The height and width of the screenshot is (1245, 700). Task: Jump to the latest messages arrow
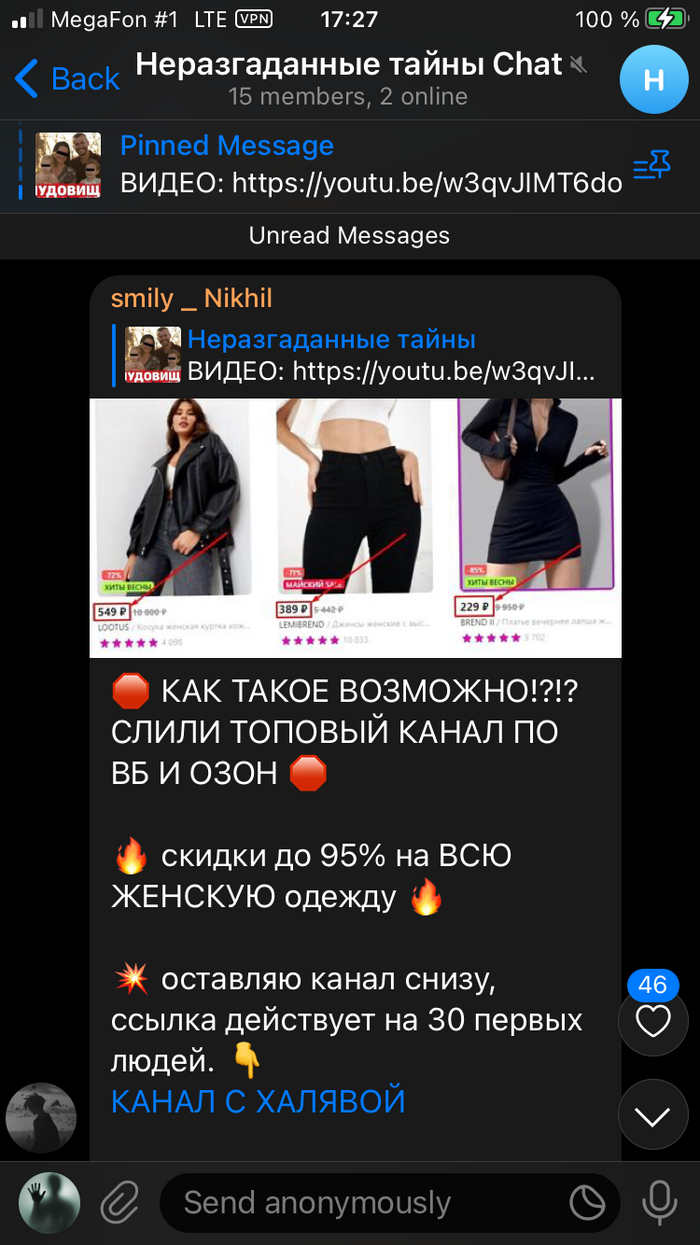point(653,1115)
